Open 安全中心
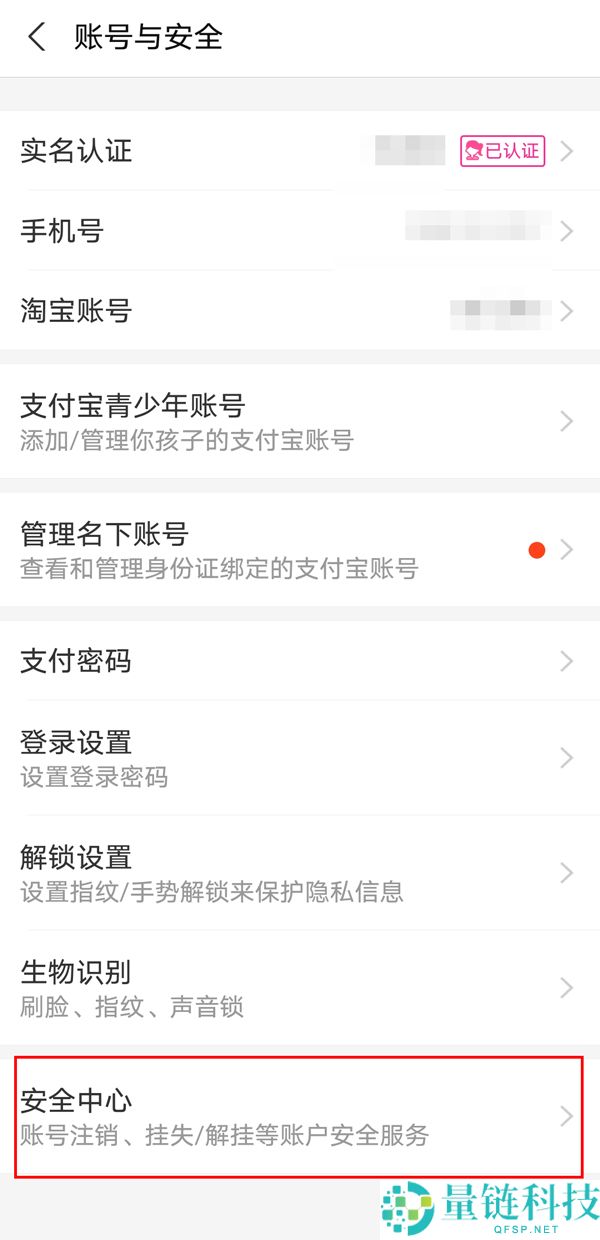 pos(300,1116)
